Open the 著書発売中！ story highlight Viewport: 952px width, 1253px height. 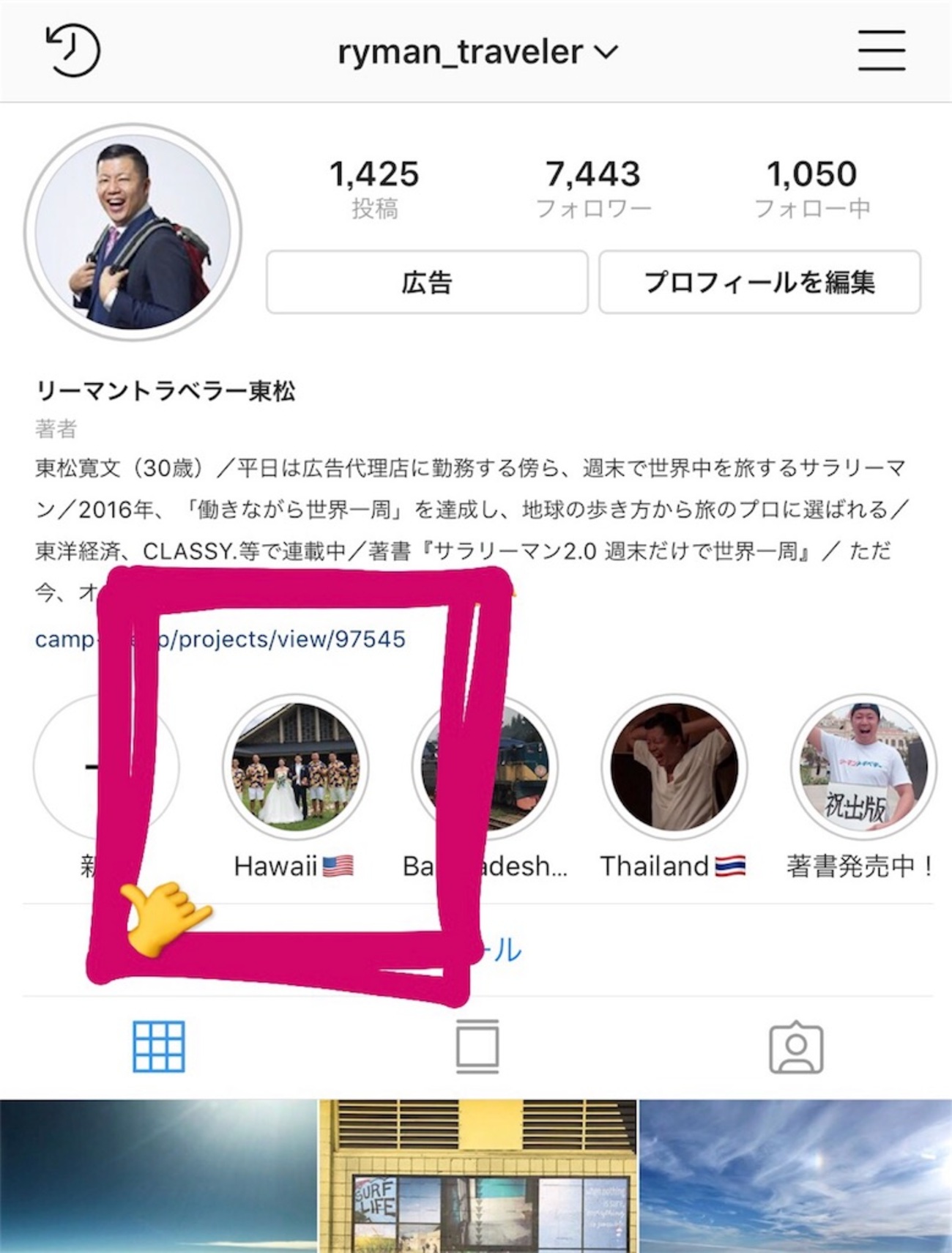[x=863, y=767]
